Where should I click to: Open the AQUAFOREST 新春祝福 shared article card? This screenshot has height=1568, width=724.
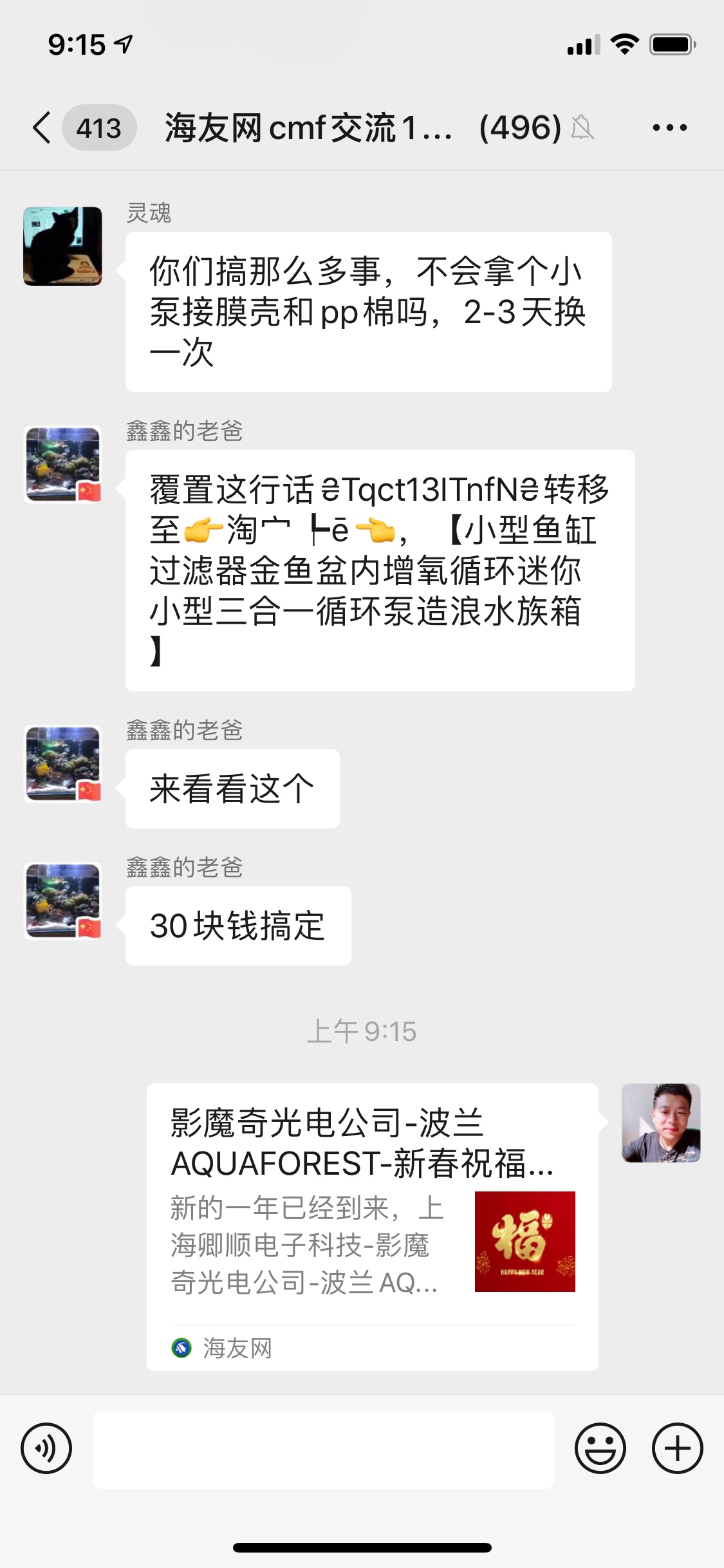click(x=372, y=1226)
